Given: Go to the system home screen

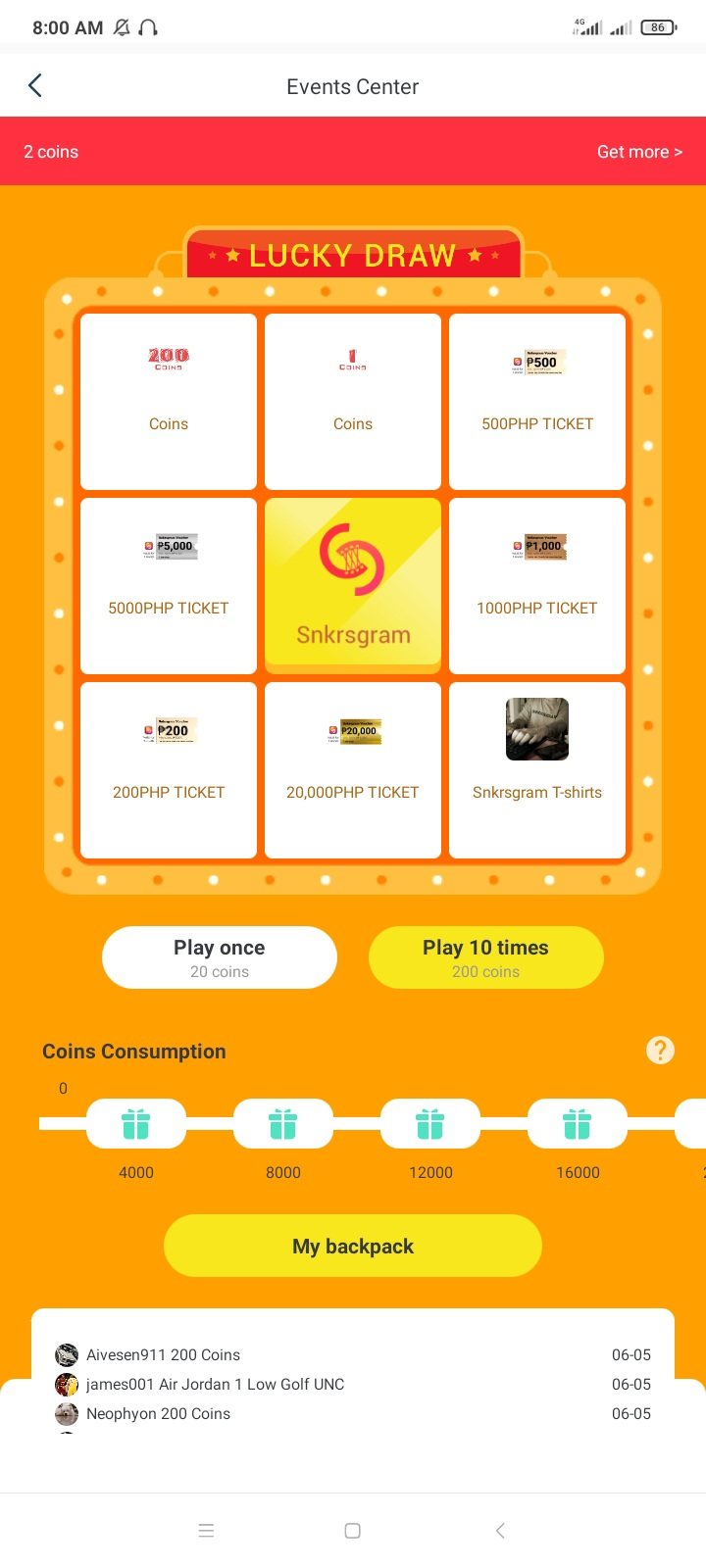Looking at the screenshot, I should 353,1531.
